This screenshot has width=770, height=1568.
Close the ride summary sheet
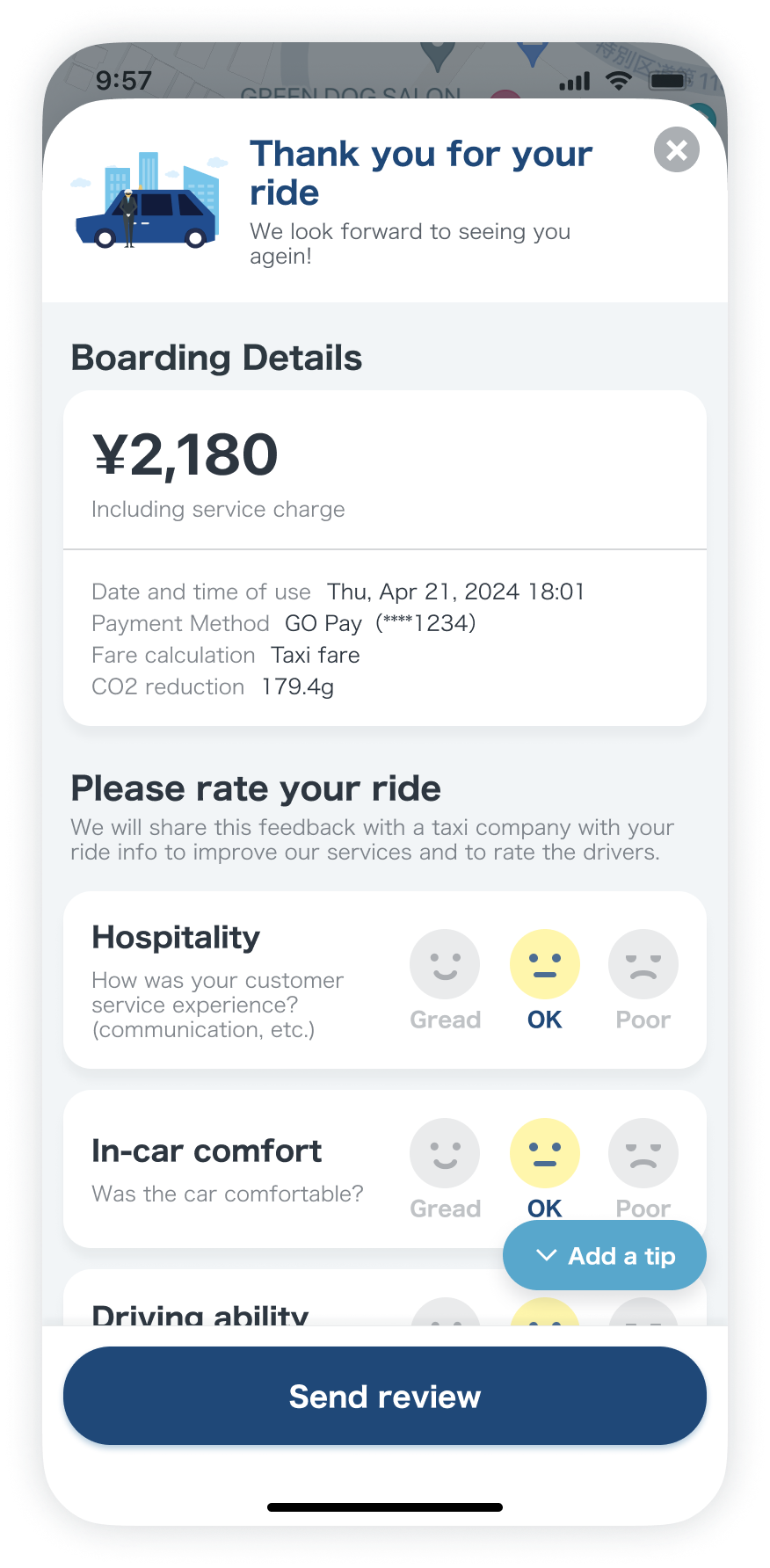pyautogui.click(x=676, y=150)
